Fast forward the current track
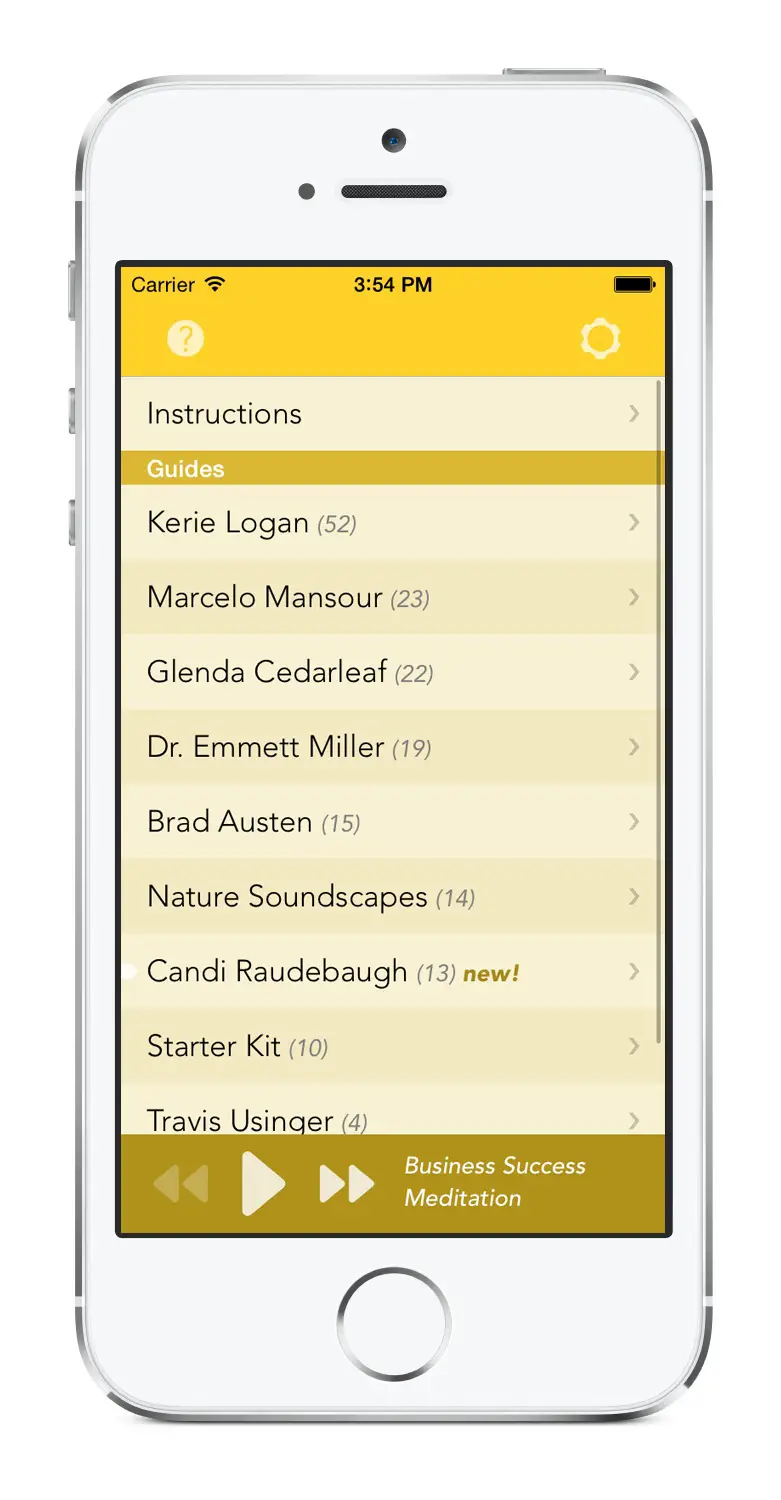The image size is (781, 1500). (346, 1184)
